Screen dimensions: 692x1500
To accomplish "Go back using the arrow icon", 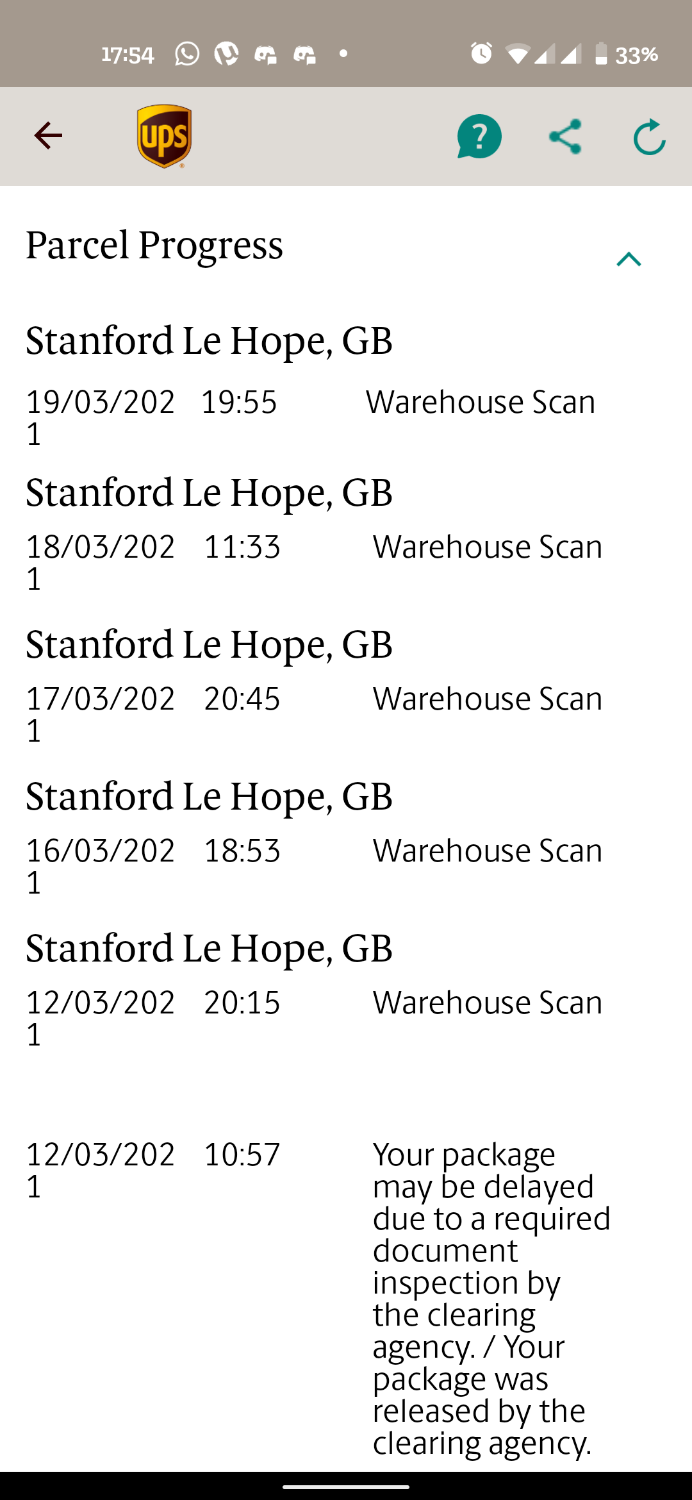I will click(x=48, y=136).
